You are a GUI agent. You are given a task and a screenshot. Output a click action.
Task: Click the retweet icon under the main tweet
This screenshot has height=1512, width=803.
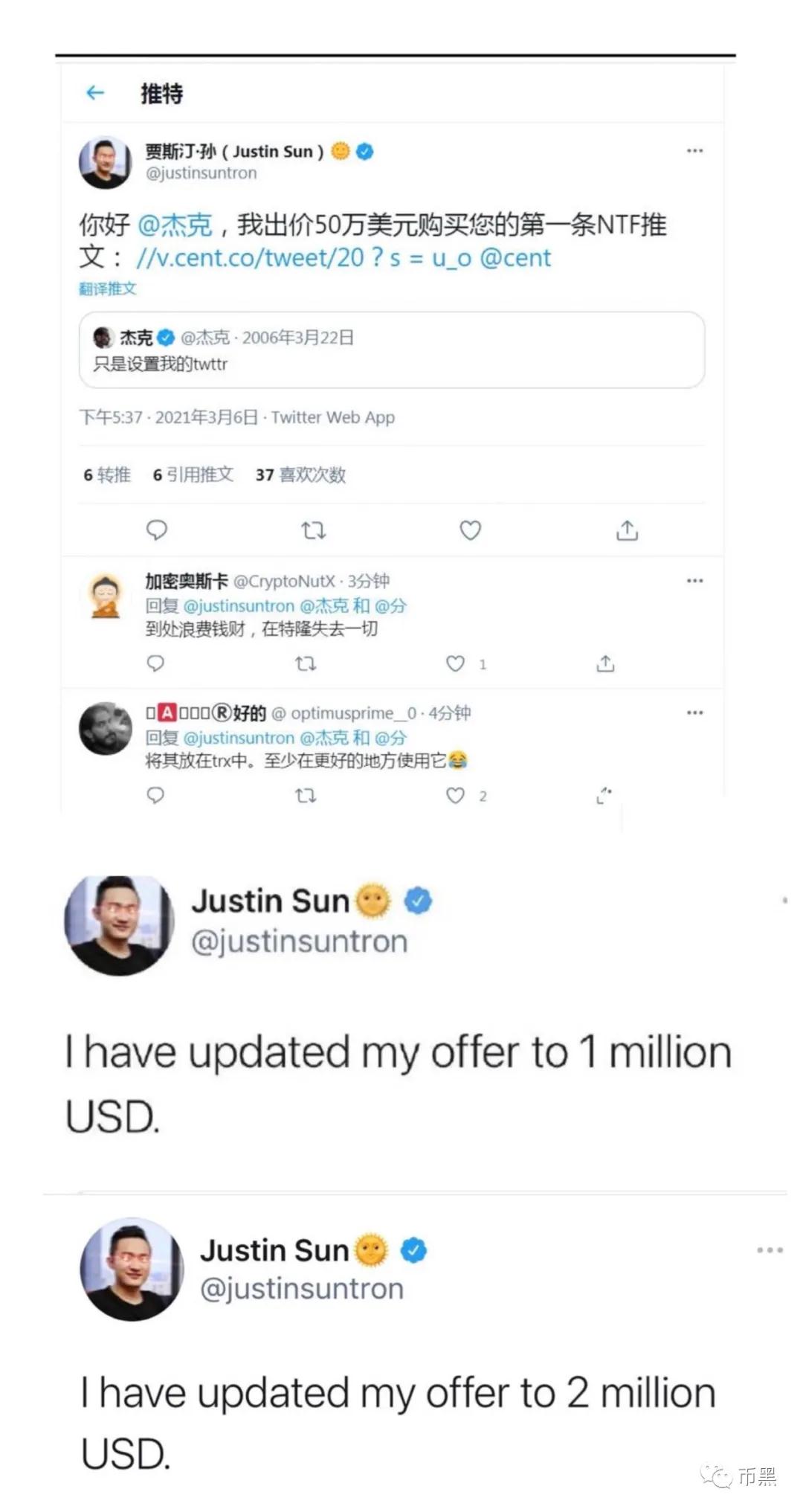pyautogui.click(x=314, y=530)
